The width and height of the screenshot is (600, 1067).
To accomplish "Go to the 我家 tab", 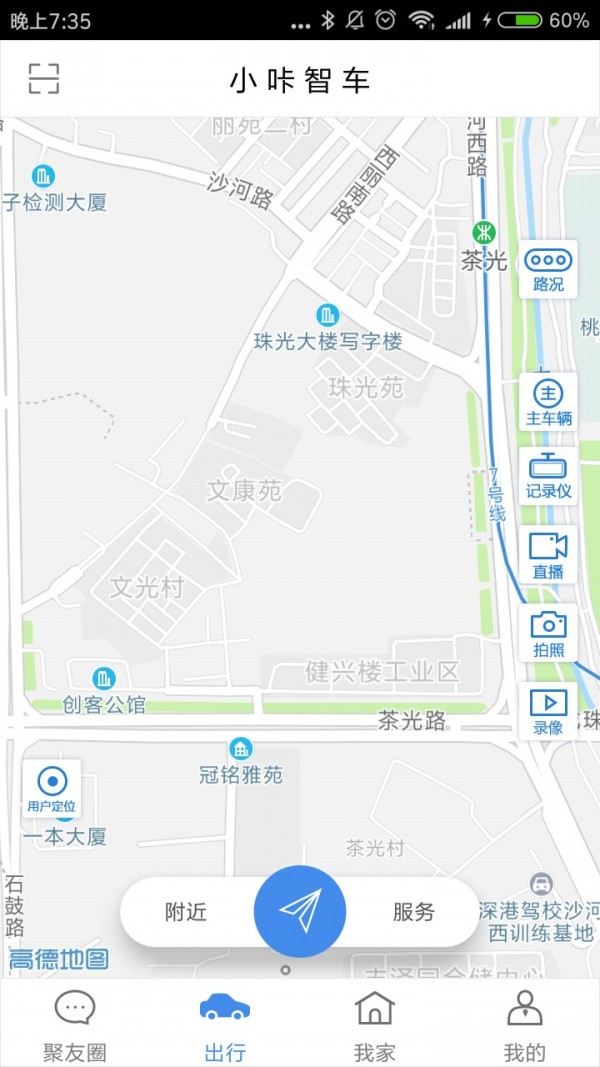I will pyautogui.click(x=375, y=1024).
